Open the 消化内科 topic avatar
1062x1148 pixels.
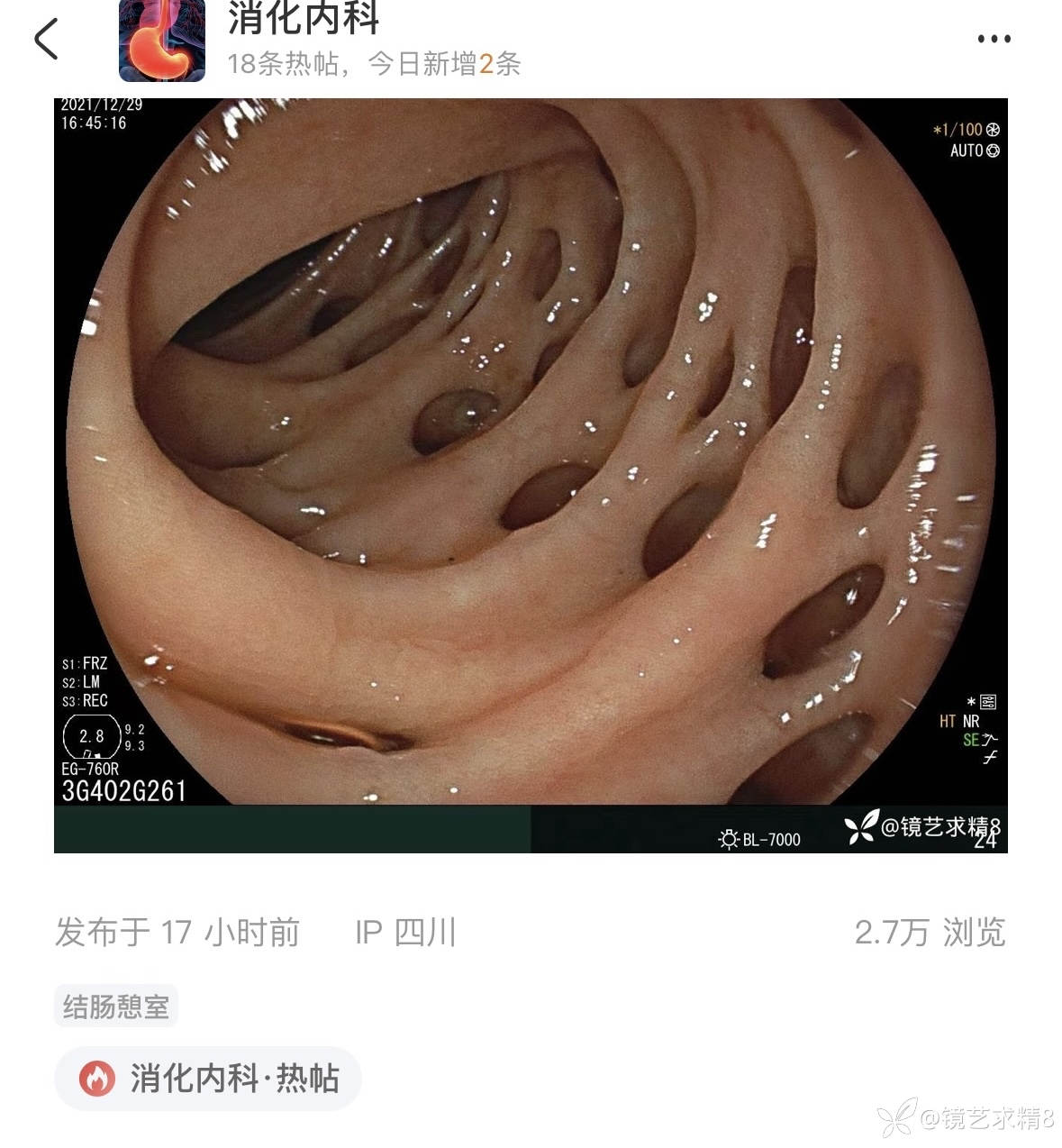coord(162,40)
